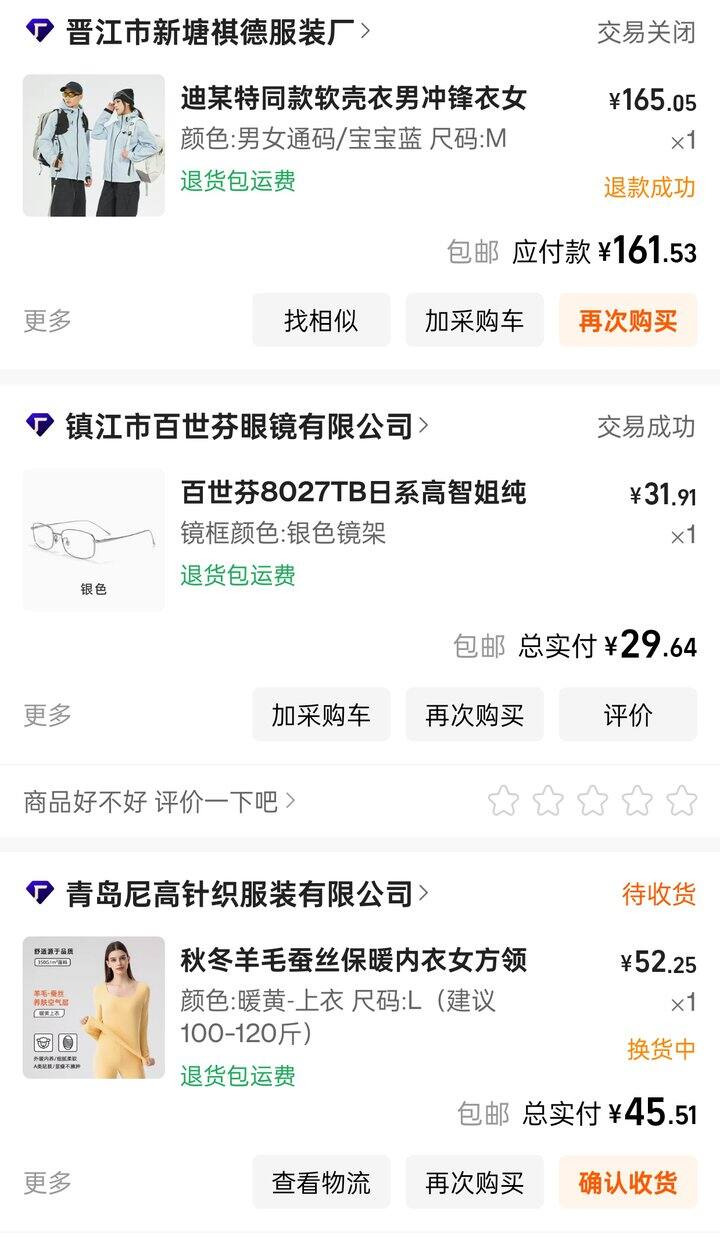Image resolution: width=720 pixels, height=1242 pixels.
Task: Tap 查看物流 for the thermal underwear
Action: [321, 1182]
